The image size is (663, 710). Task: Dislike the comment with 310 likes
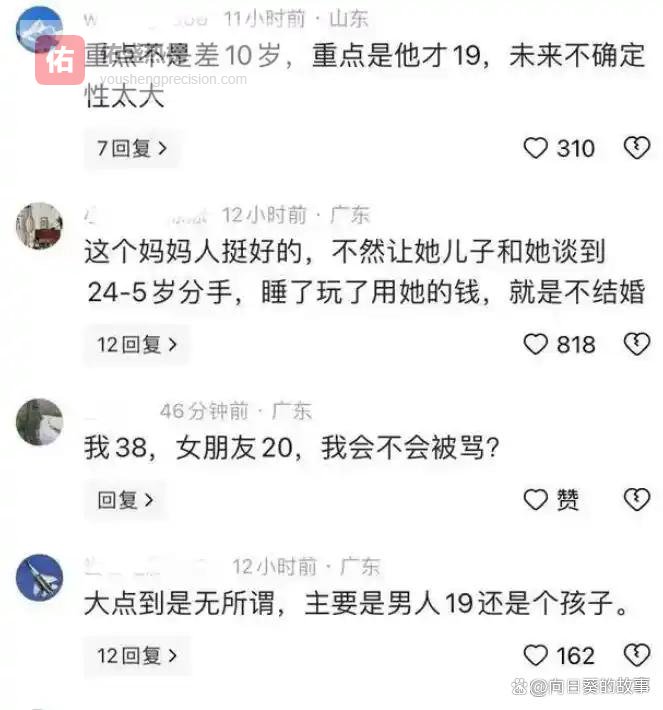(x=636, y=149)
